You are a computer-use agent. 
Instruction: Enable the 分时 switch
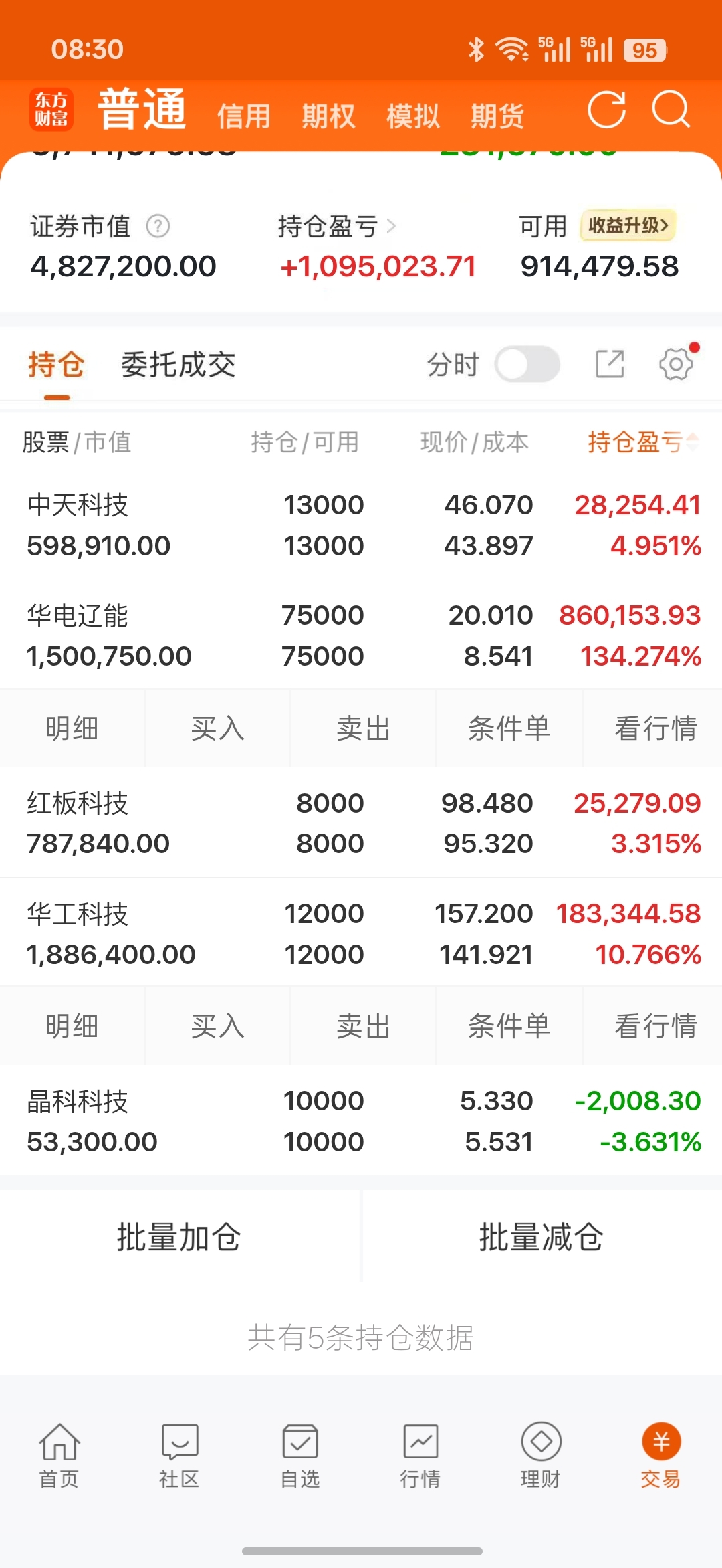tap(527, 365)
